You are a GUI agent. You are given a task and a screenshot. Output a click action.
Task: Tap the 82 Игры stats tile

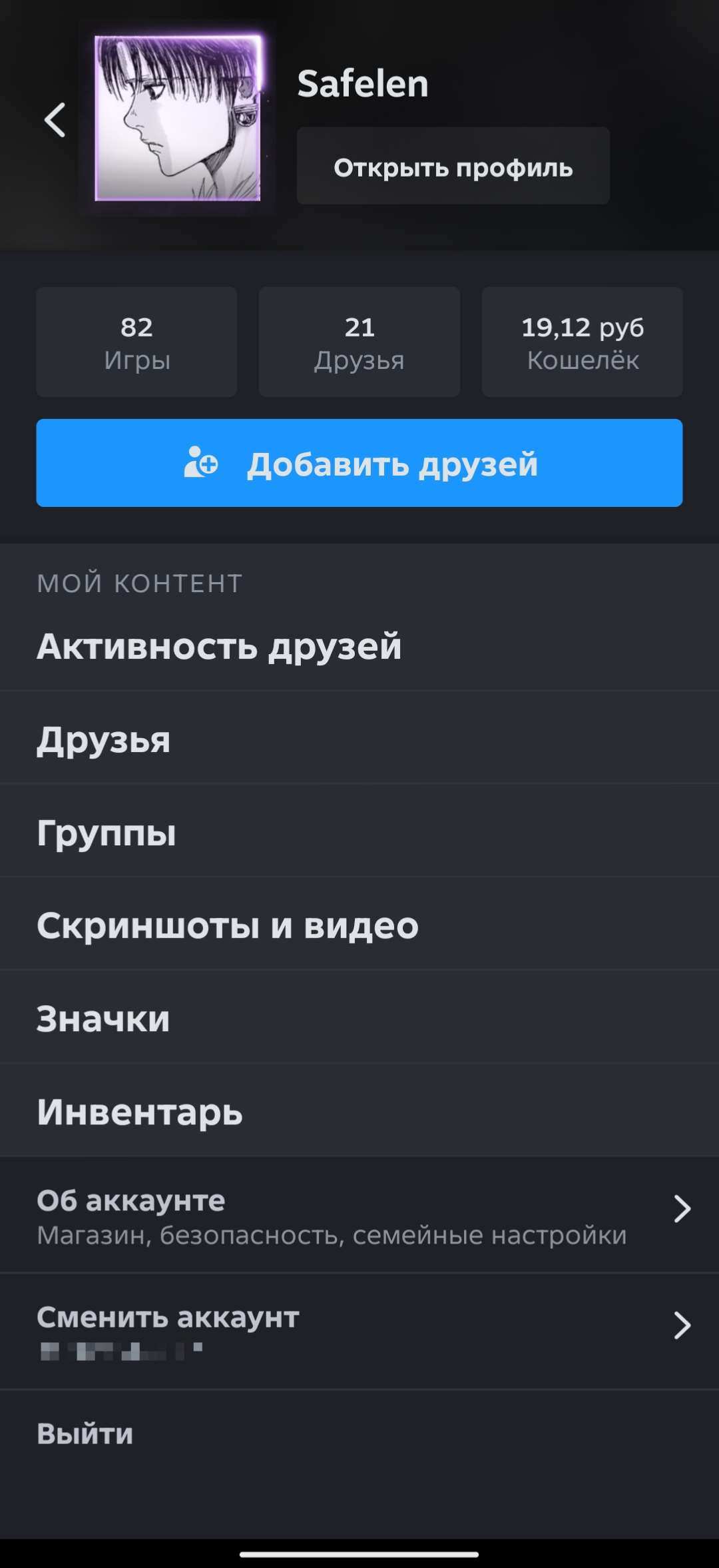tap(136, 342)
